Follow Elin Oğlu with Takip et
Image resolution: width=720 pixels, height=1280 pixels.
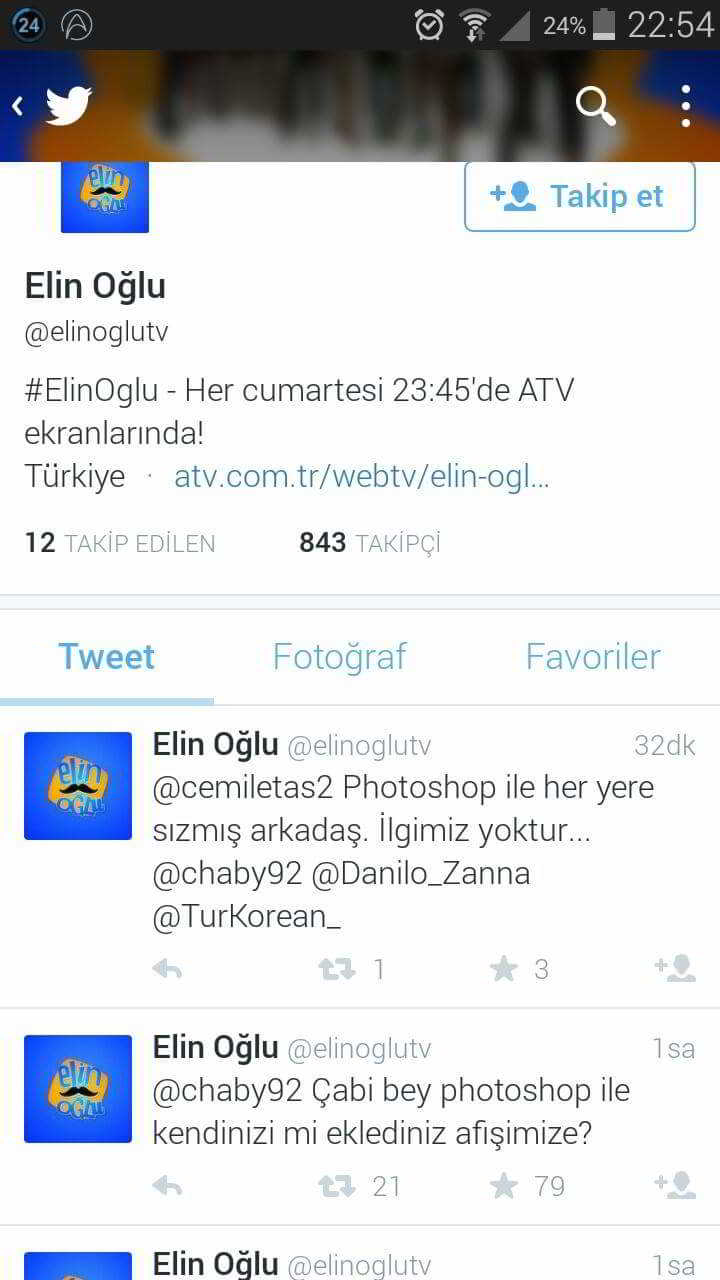[579, 197]
